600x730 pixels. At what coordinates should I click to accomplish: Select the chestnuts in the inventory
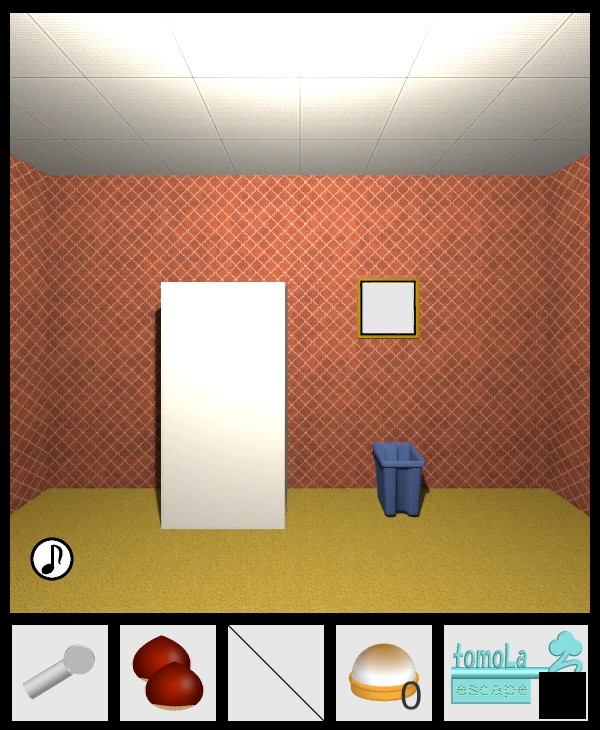168,672
